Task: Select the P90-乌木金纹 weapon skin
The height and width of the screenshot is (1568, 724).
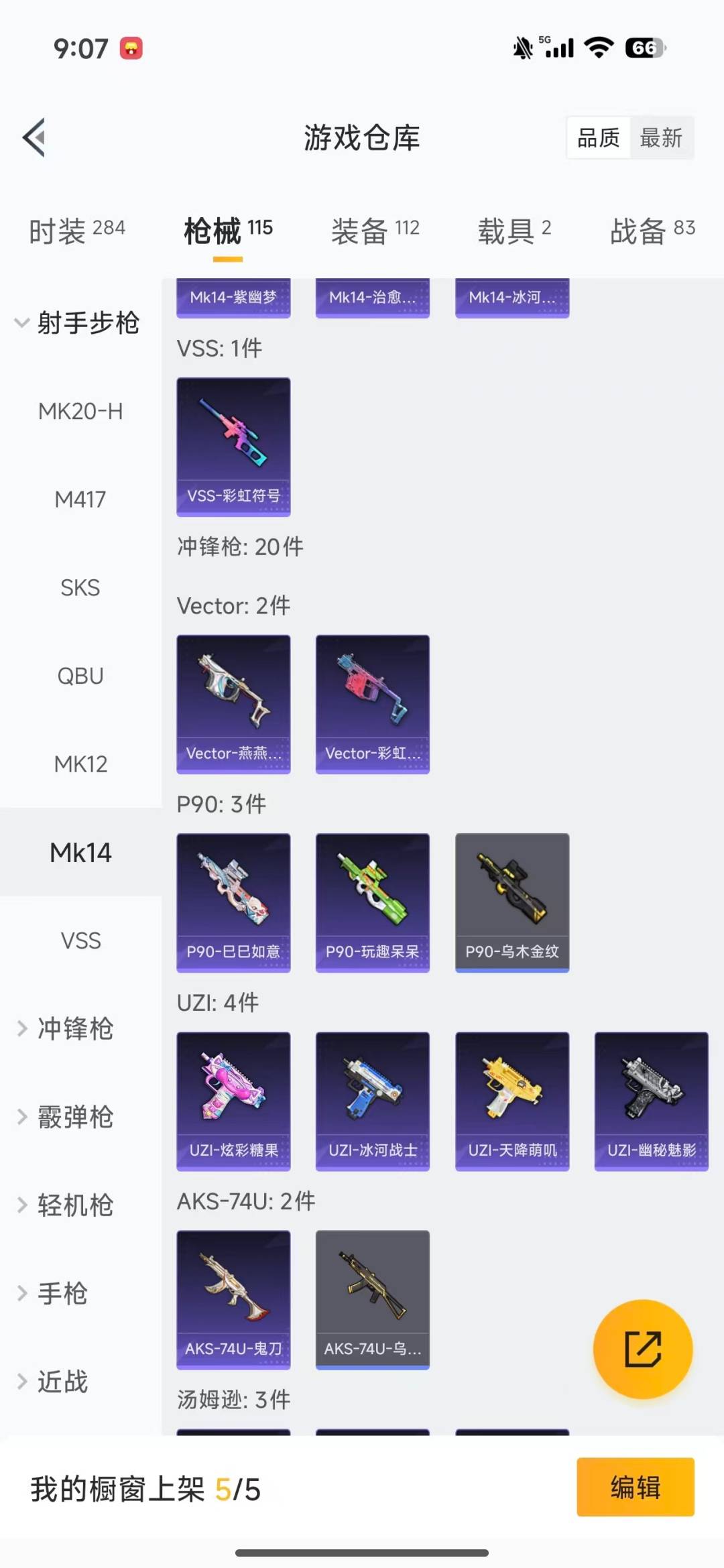Action: pos(511,902)
